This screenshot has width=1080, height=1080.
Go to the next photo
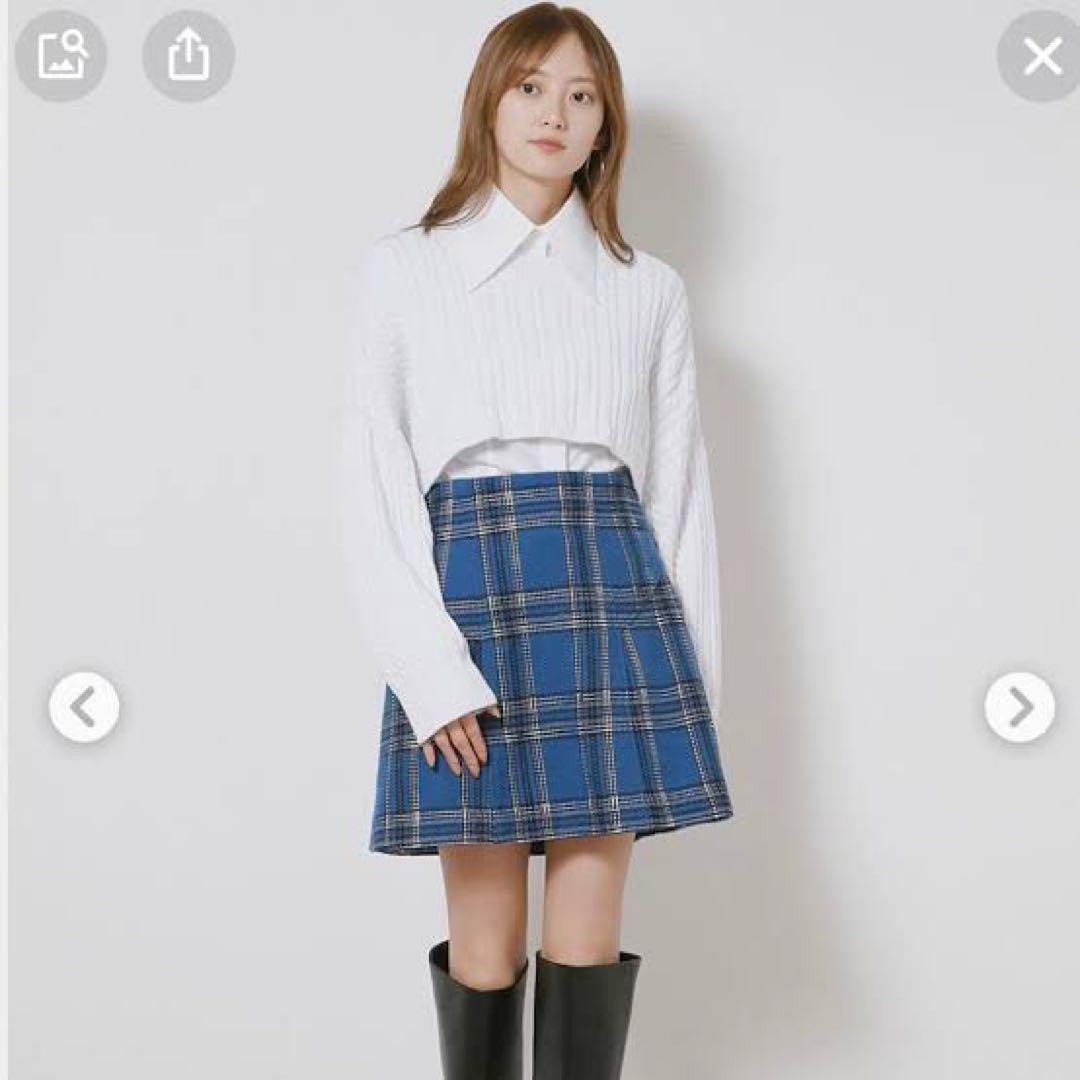[1019, 707]
